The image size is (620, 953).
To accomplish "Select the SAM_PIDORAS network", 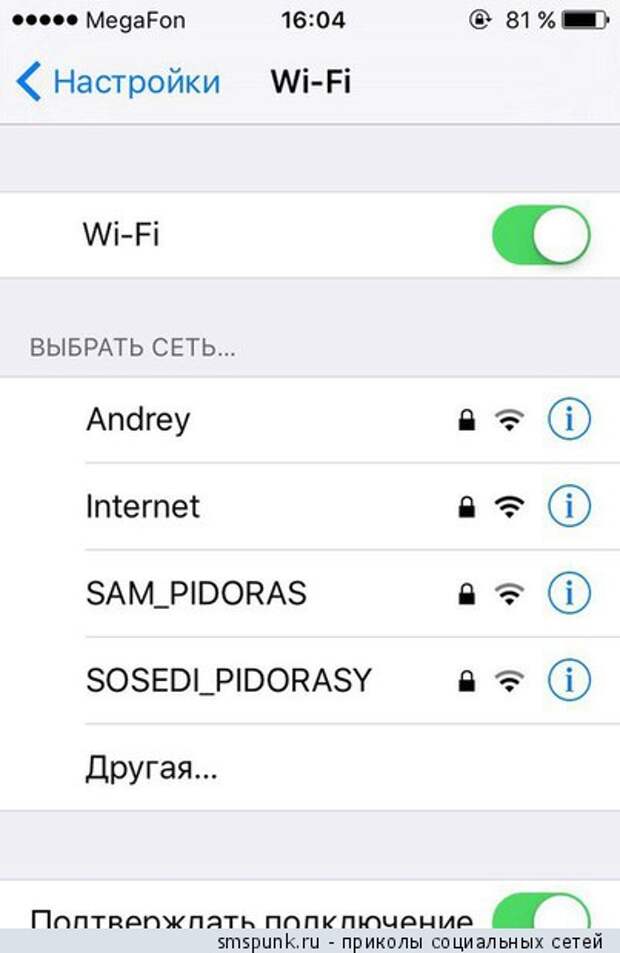I will [x=196, y=594].
